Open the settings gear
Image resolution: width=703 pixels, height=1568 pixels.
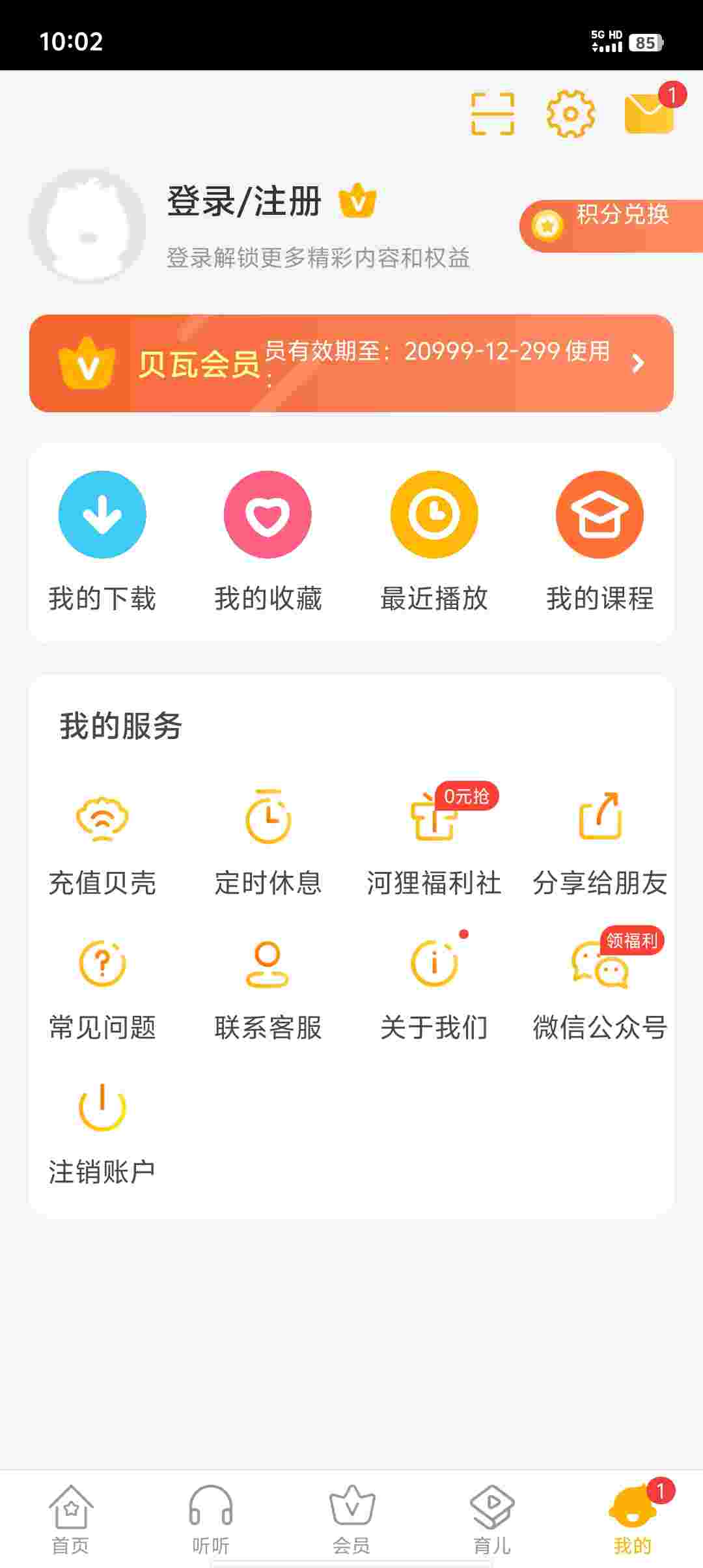(570, 114)
